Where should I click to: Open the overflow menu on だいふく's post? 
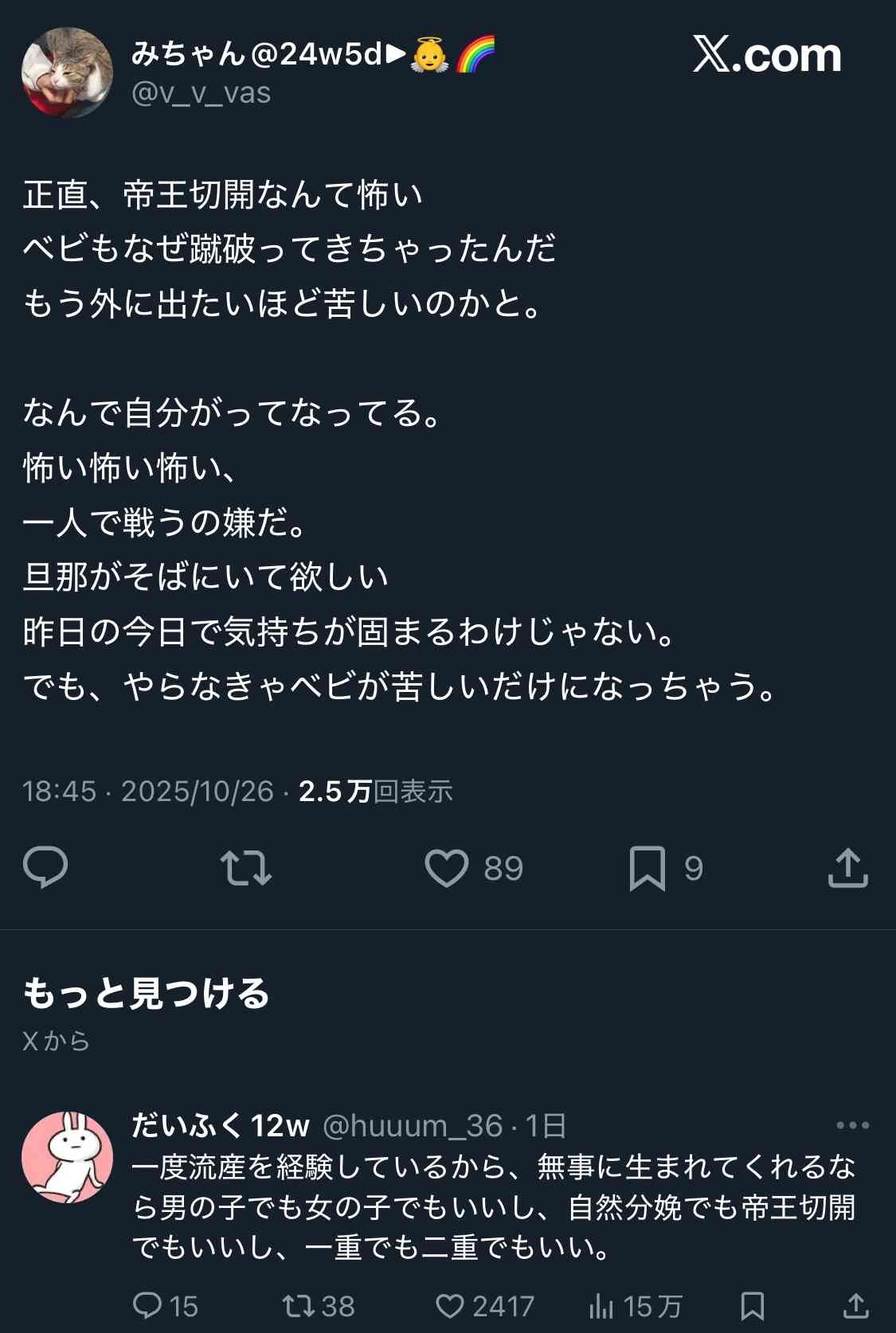coord(852,1125)
